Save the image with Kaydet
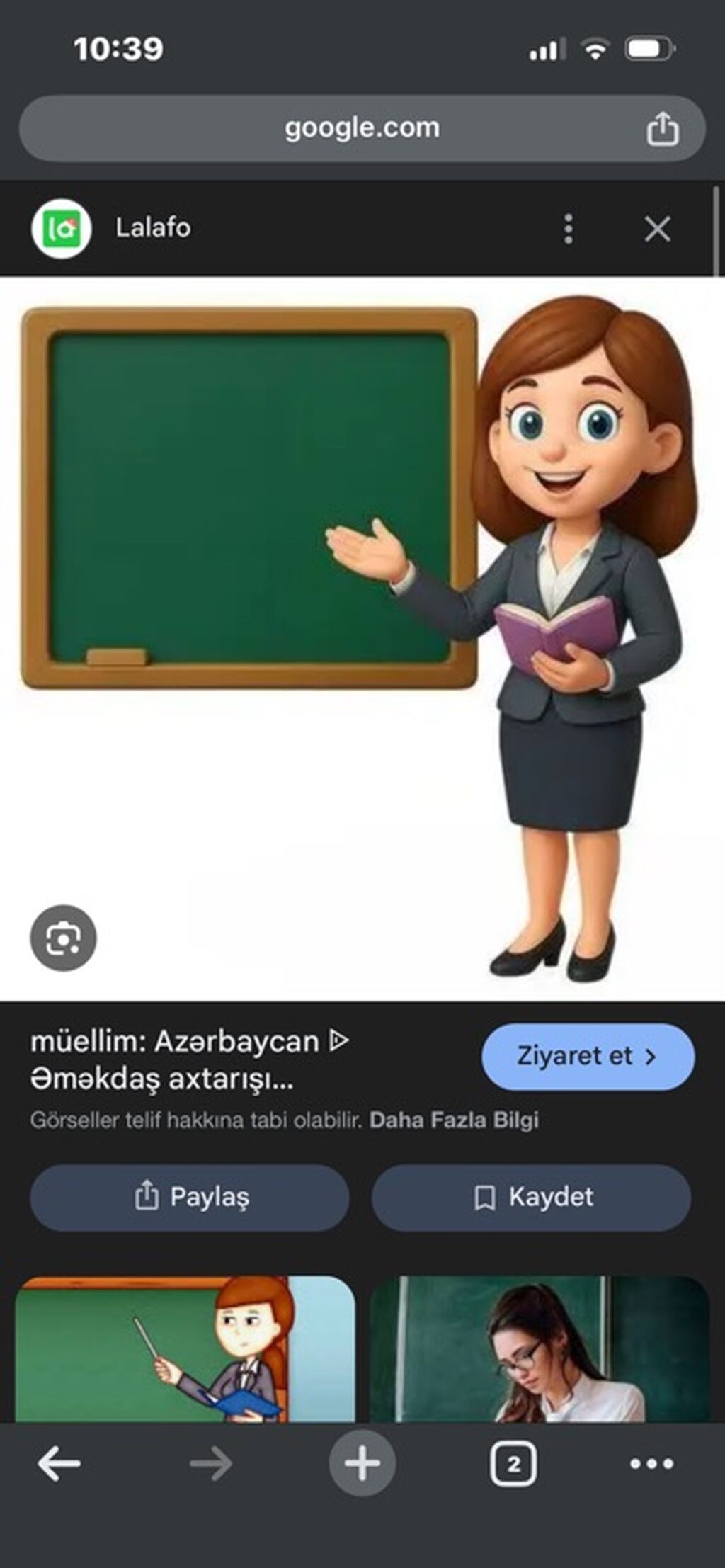725x1568 pixels. point(531,1198)
